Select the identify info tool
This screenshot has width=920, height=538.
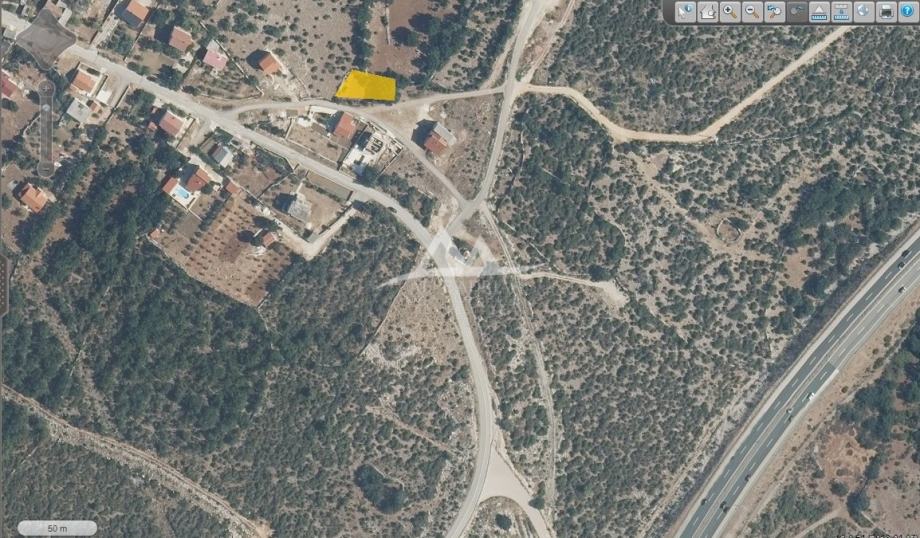click(685, 11)
